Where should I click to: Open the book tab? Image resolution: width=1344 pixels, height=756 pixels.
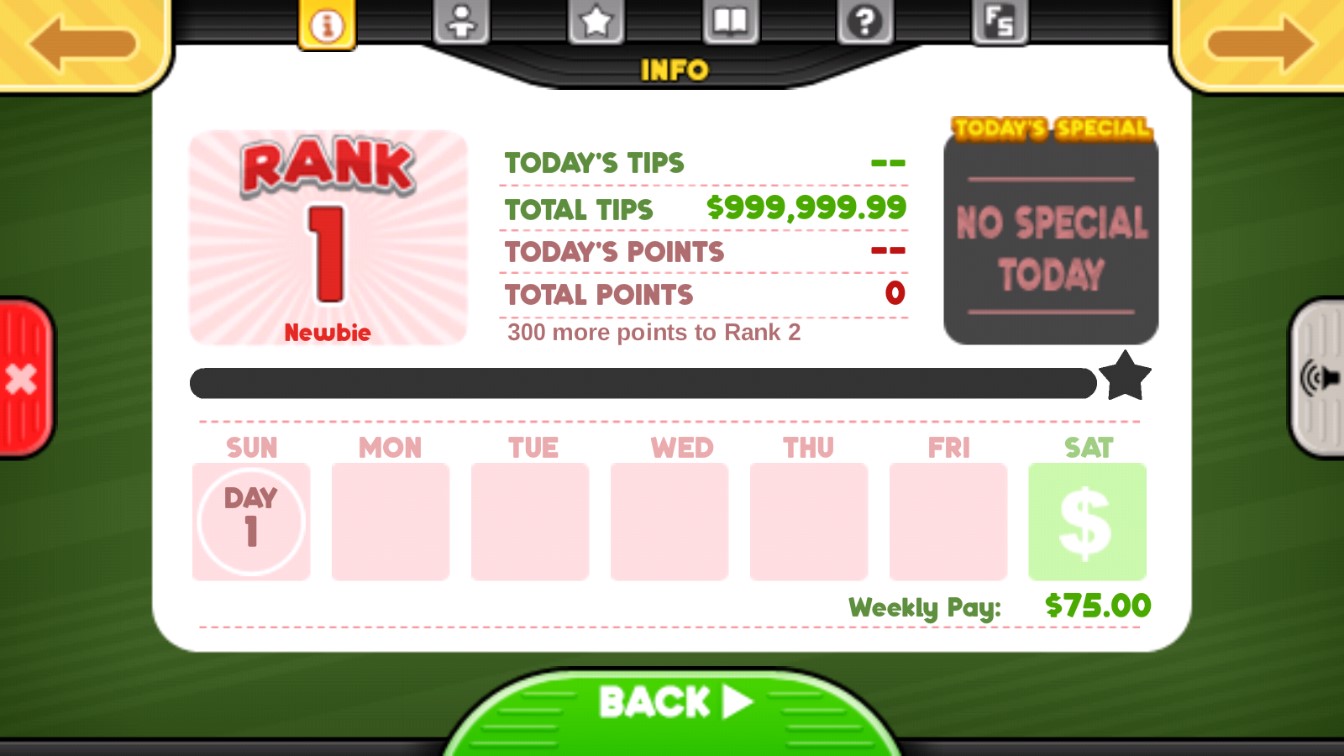coord(730,22)
